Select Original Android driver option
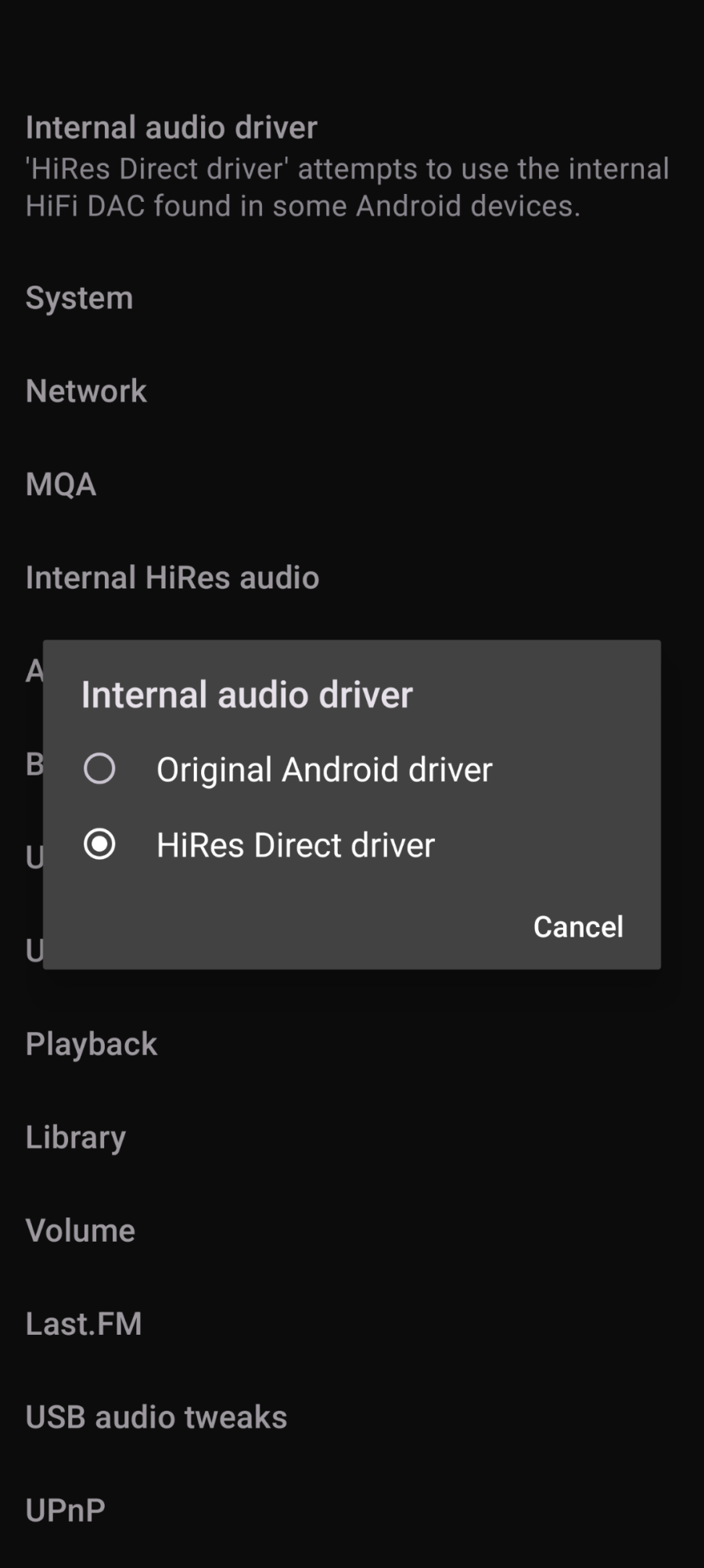Screen dimensions: 704x1568 (x=100, y=769)
